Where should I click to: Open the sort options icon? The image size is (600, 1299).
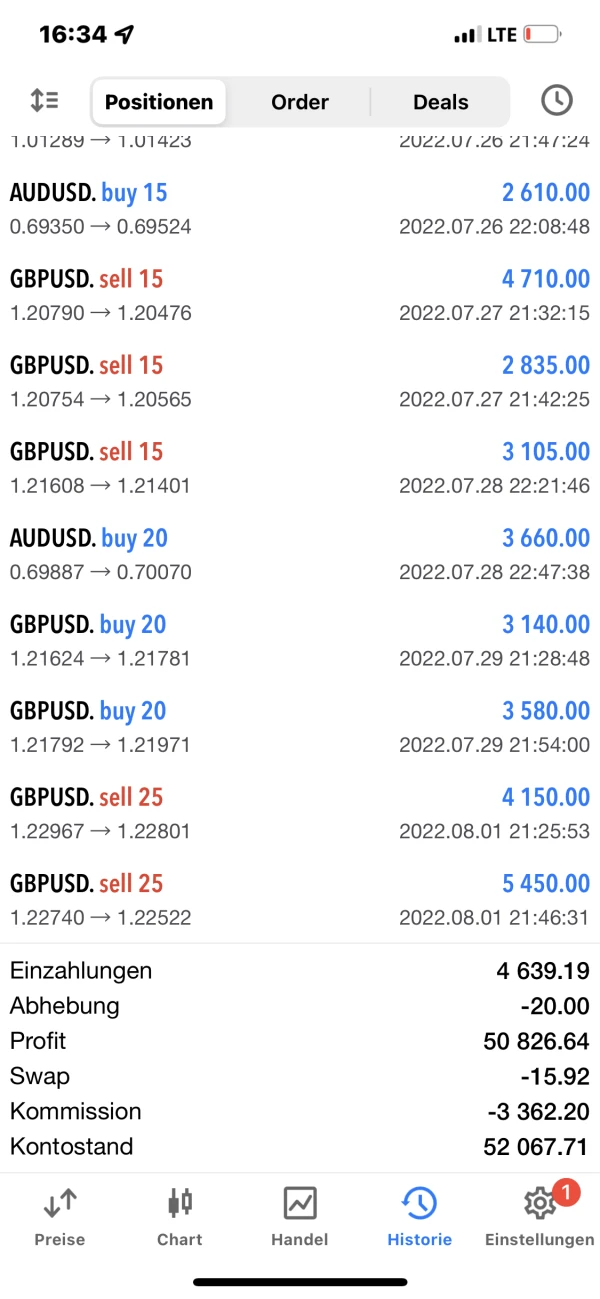(x=44, y=101)
